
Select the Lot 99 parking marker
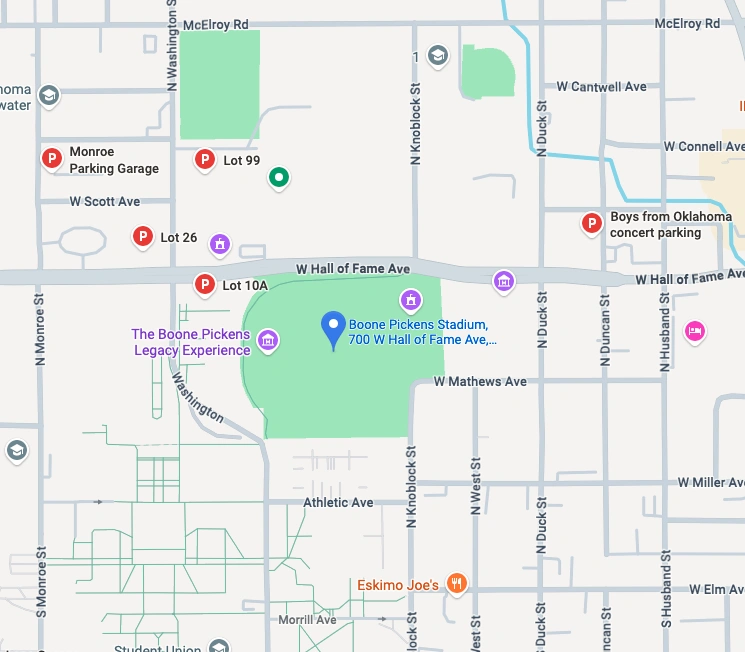pyautogui.click(x=205, y=159)
